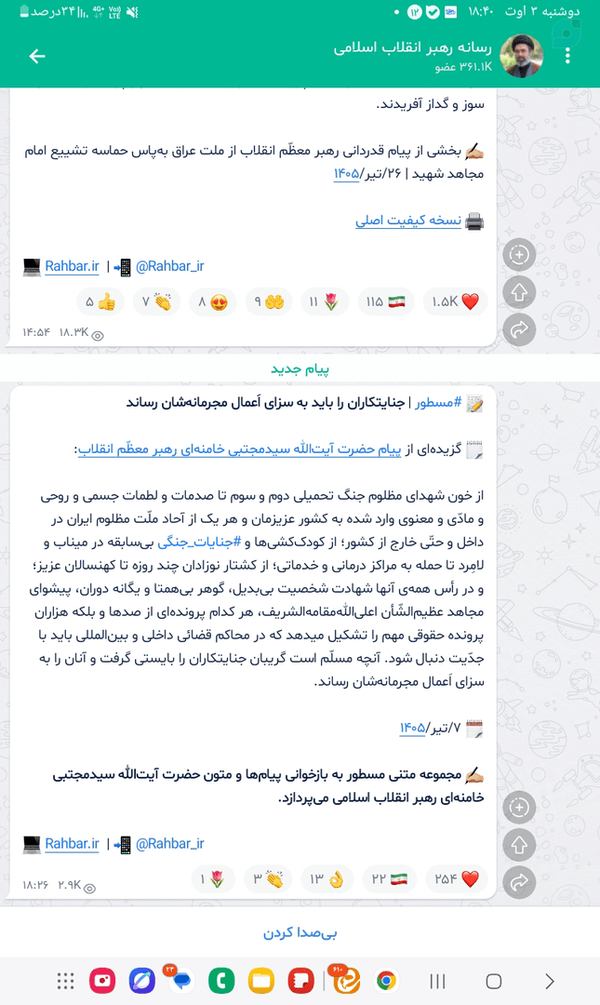This screenshot has height=1005, width=600.
Task: Share the first message with the forward arrow
Action: click(x=519, y=330)
